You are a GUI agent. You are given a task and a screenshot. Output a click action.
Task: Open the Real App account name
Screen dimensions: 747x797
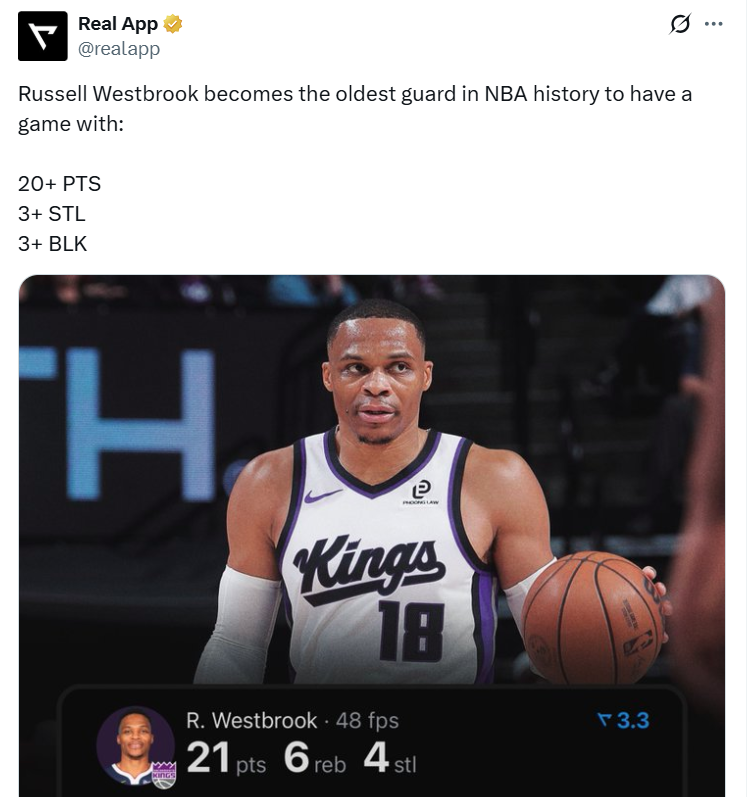[117, 24]
